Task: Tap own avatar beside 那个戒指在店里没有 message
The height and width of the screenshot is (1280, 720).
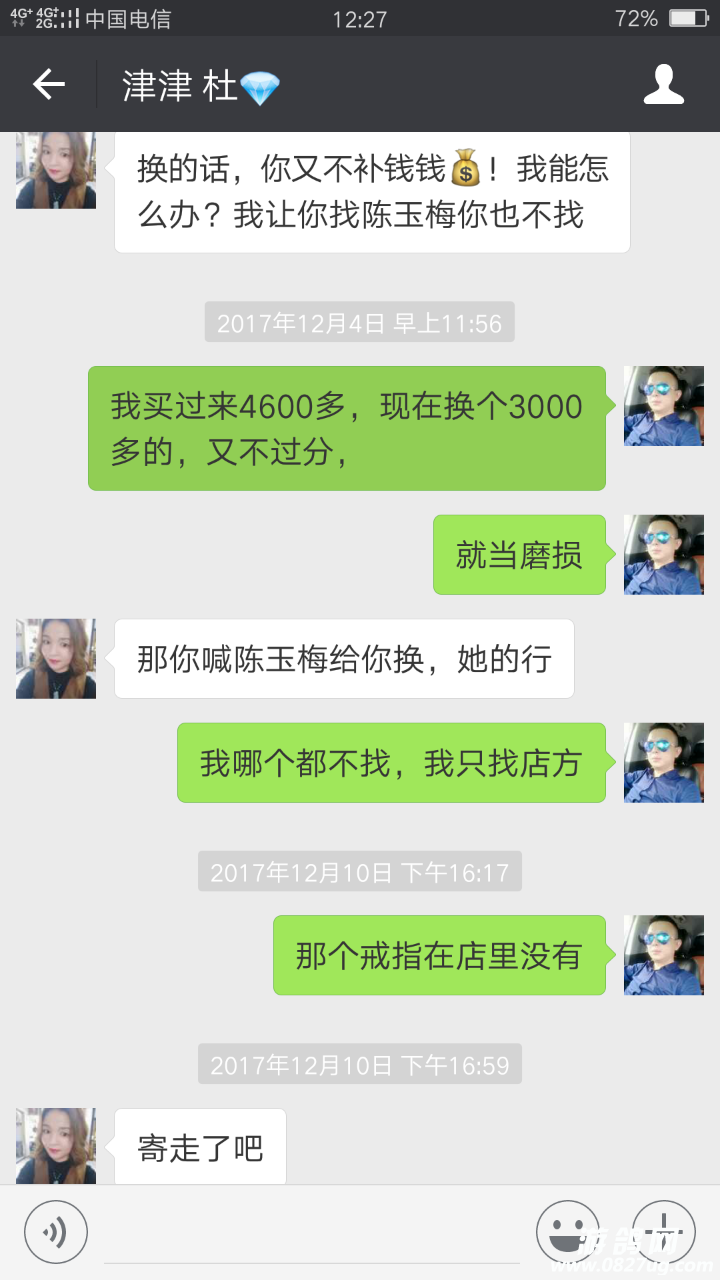Action: click(x=663, y=955)
